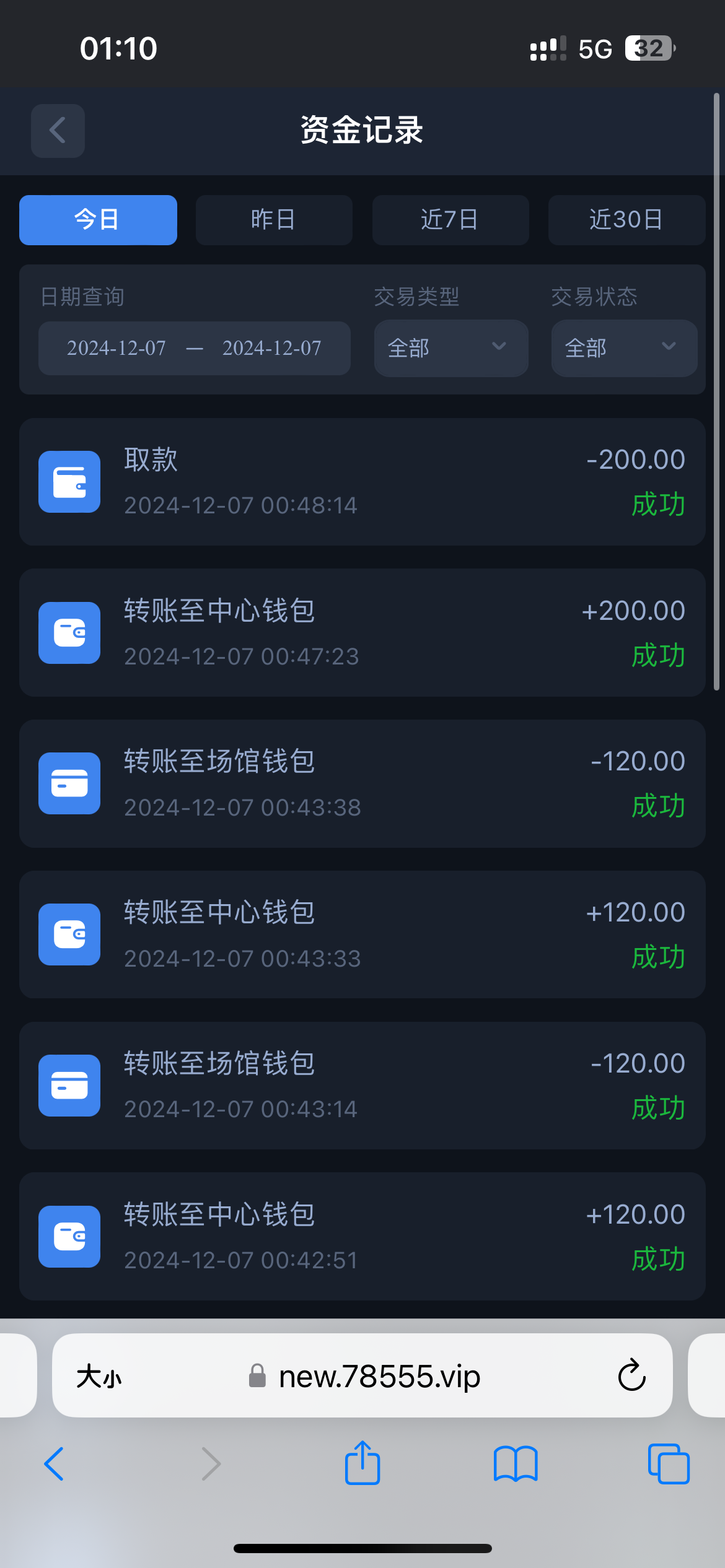Open Safari's 大小 page settings menu
Viewport: 725px width, 1568px height.
(99, 1377)
